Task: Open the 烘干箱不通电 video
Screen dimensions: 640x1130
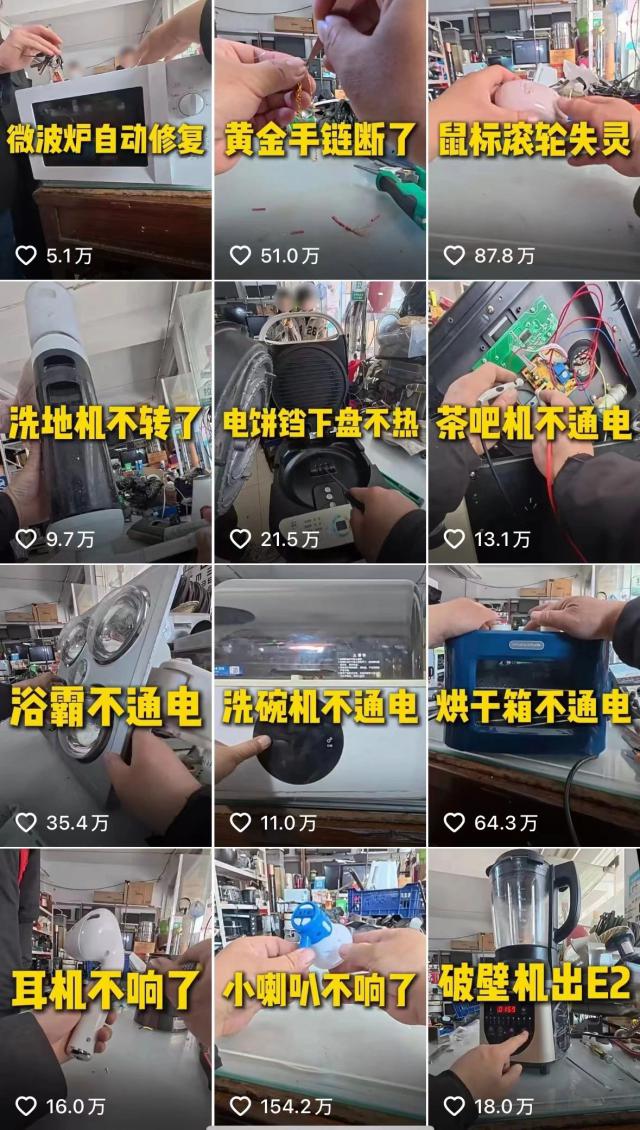Action: coord(534,706)
